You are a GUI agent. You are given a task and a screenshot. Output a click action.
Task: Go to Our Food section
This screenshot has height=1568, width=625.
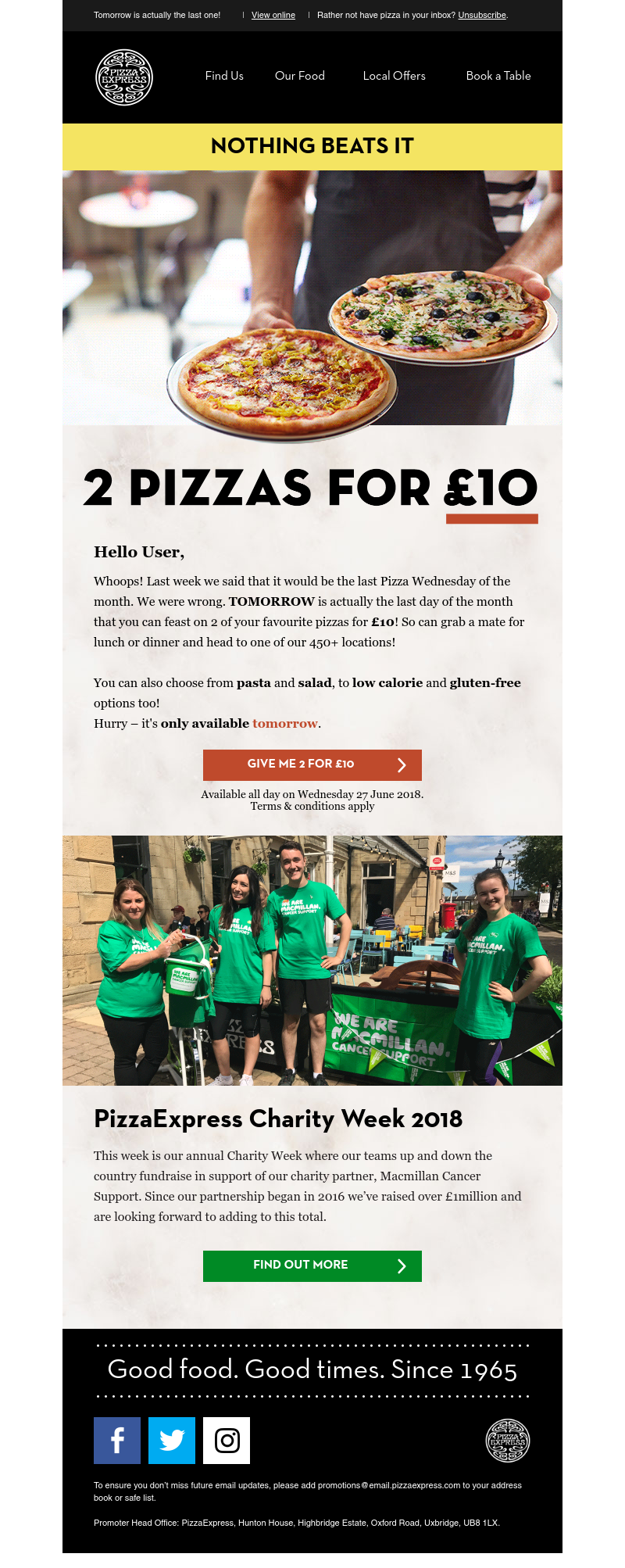(299, 76)
